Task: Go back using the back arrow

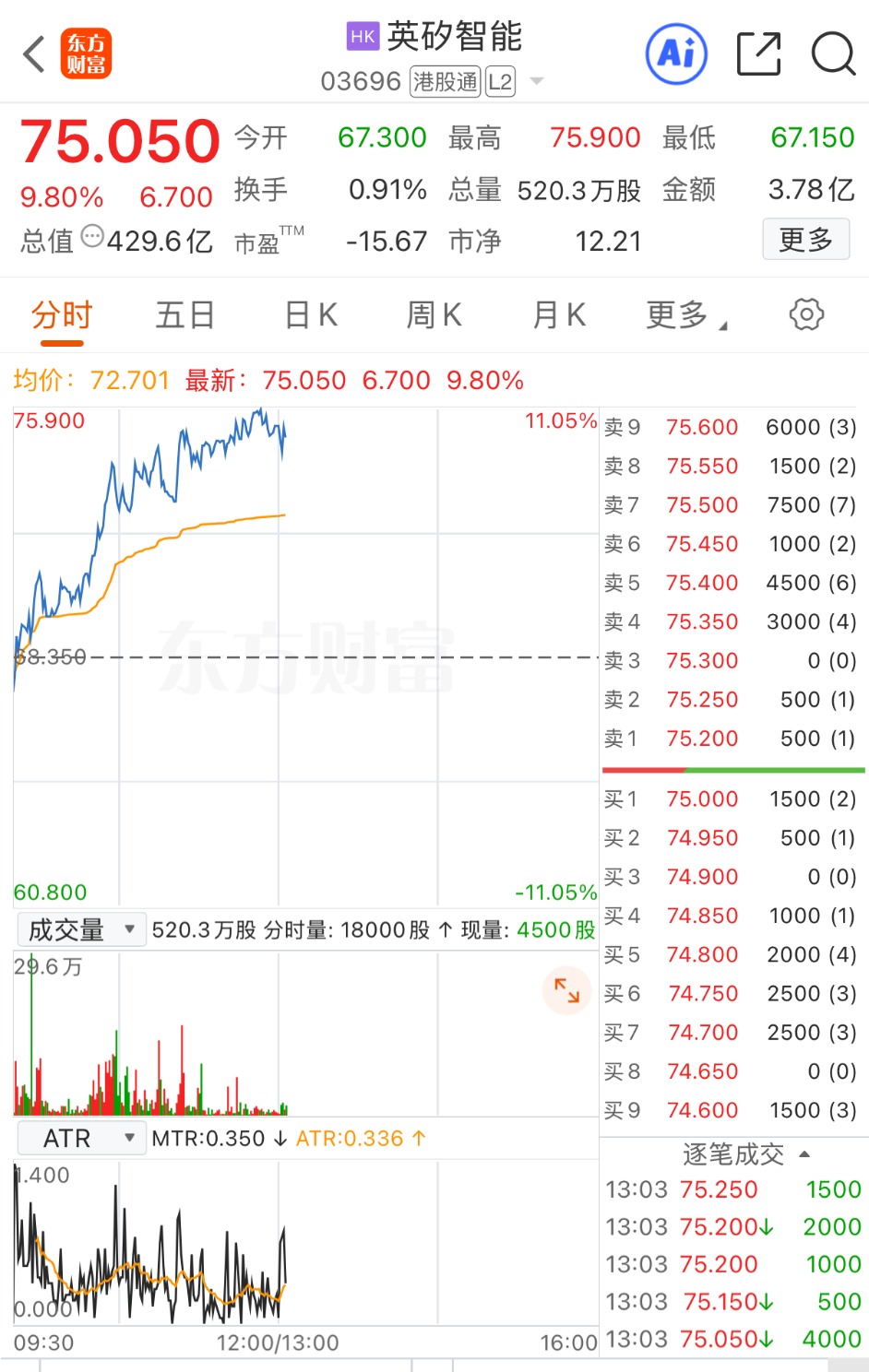Action: (x=34, y=54)
